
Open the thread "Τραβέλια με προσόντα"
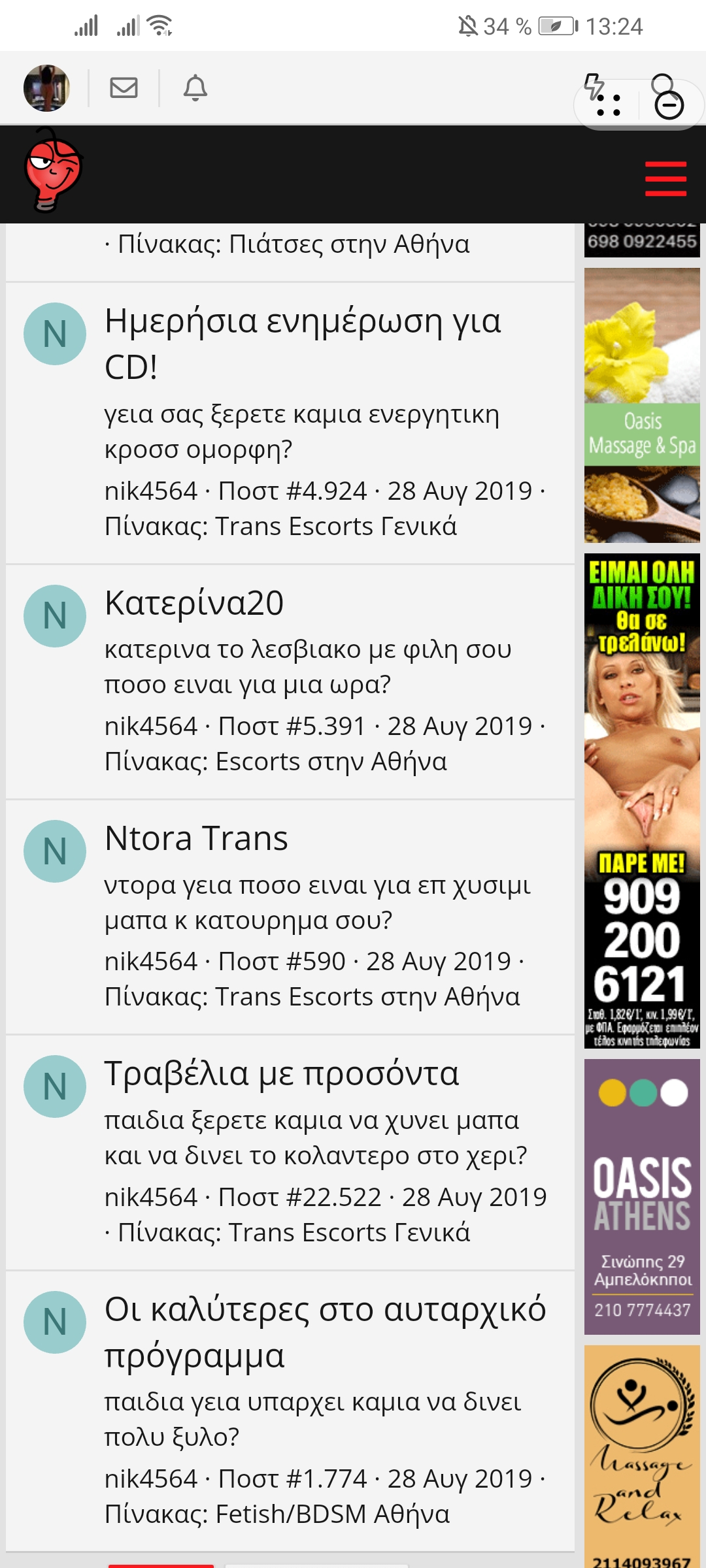coord(282,1073)
